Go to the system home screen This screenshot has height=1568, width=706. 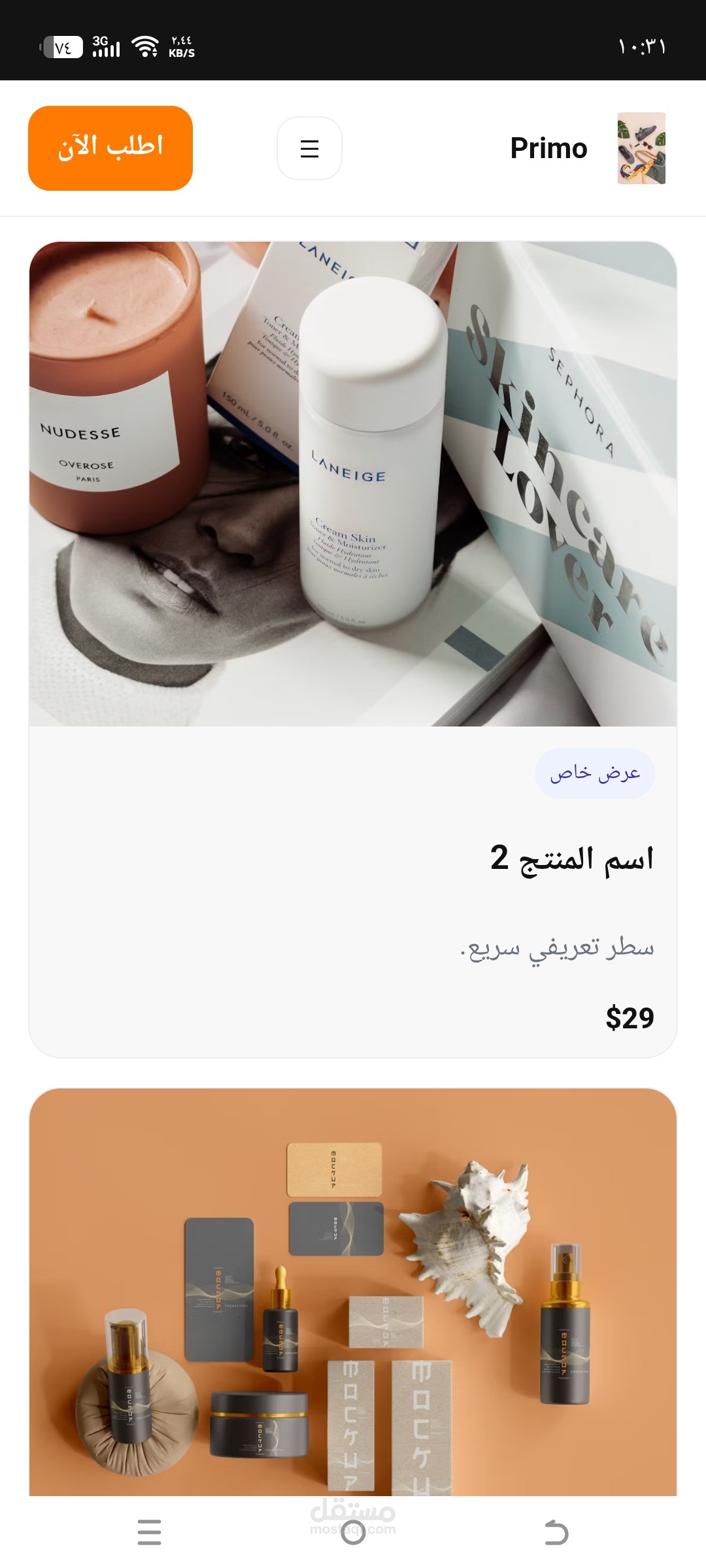[x=353, y=1532]
